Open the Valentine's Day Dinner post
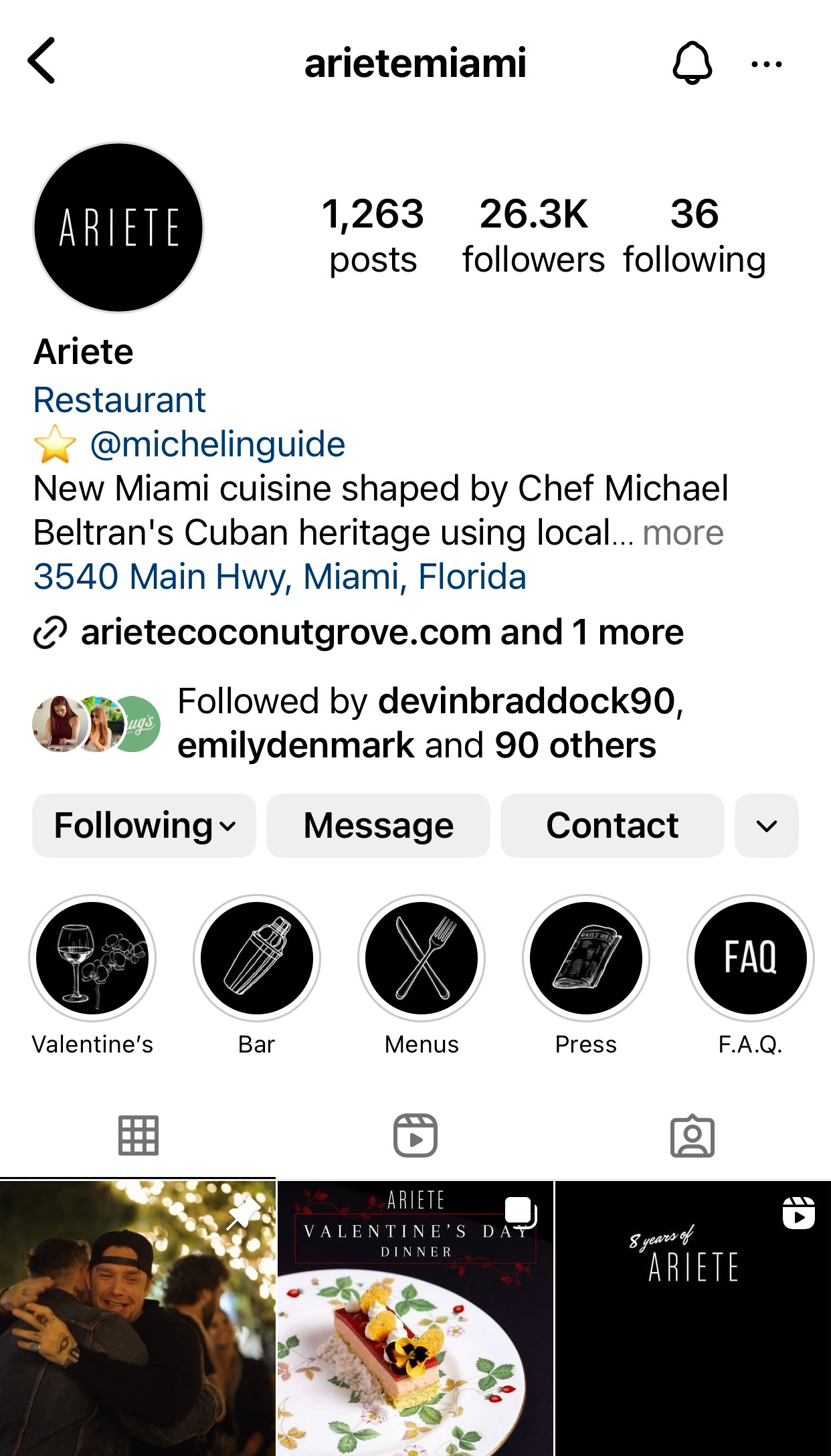Screen dimensions: 831x1456 (415, 1318)
